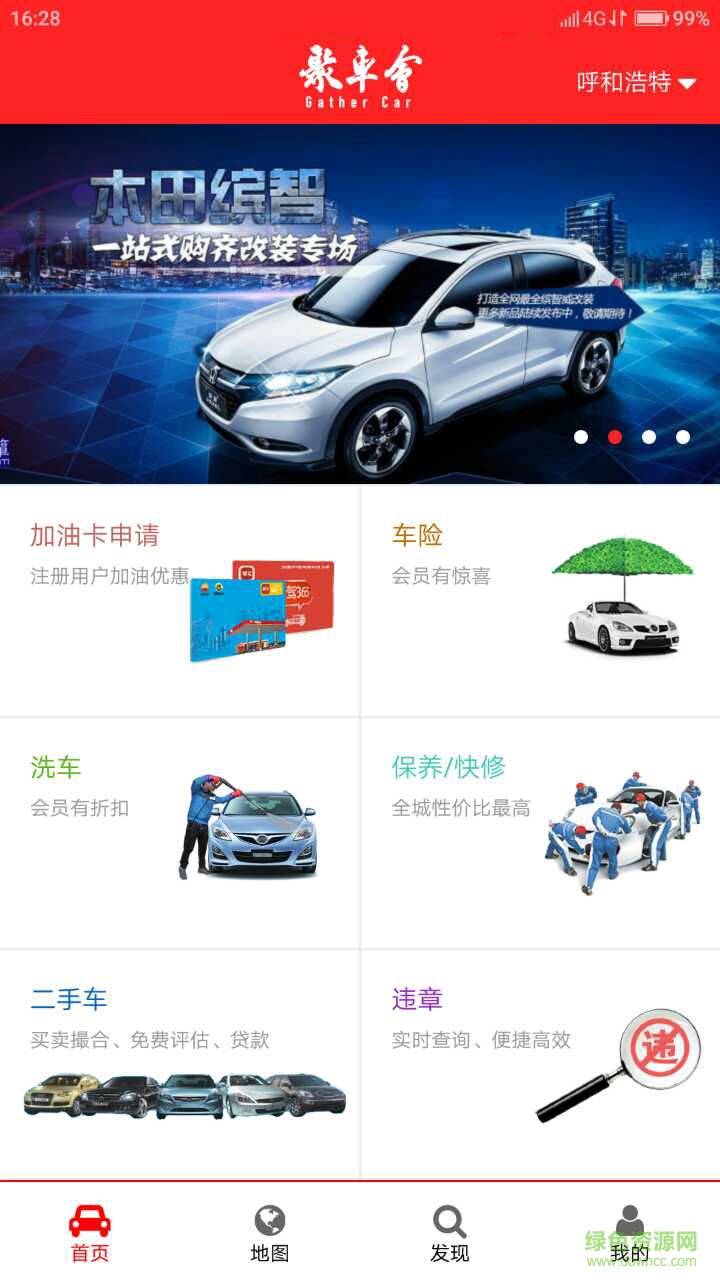Switch to the fourth banner slide dot
The image size is (720, 1280).
(685, 436)
